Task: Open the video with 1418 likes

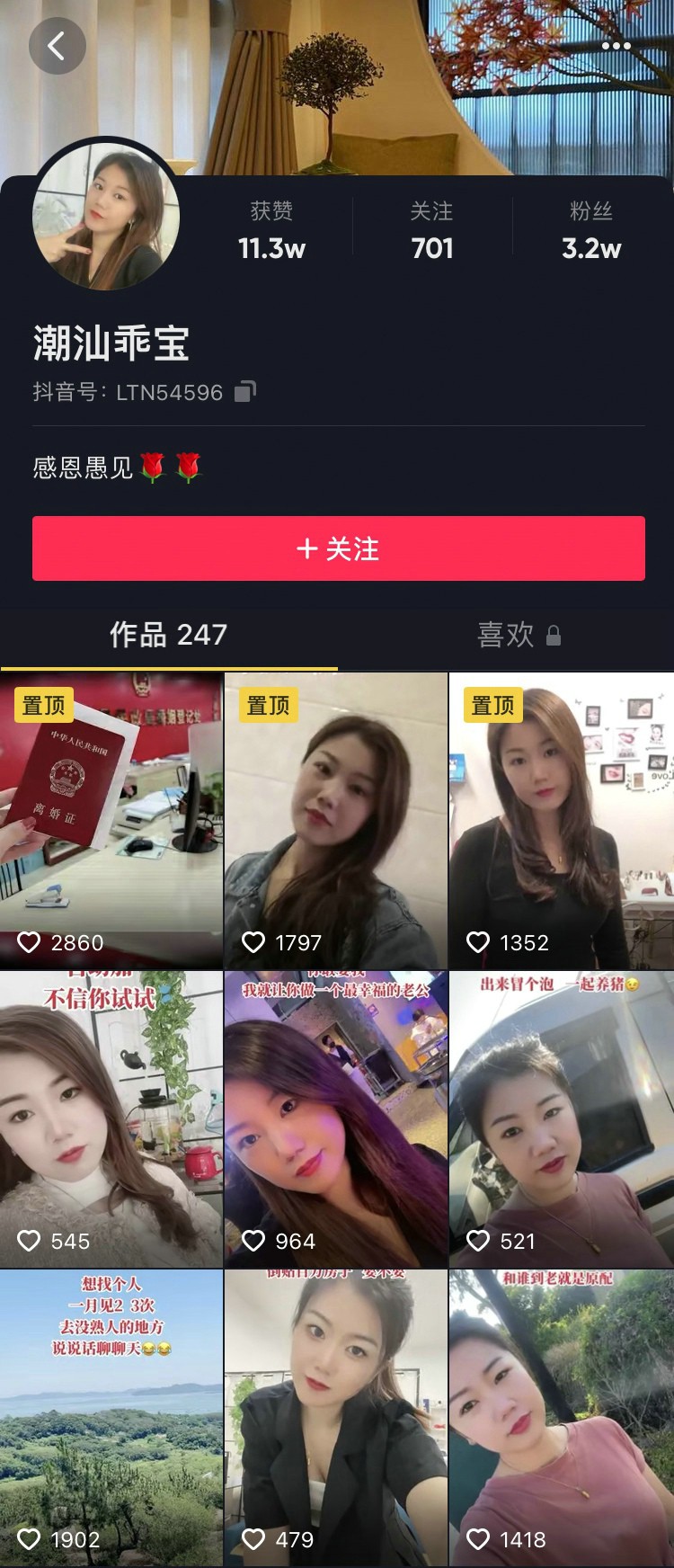Action: (x=561, y=1417)
